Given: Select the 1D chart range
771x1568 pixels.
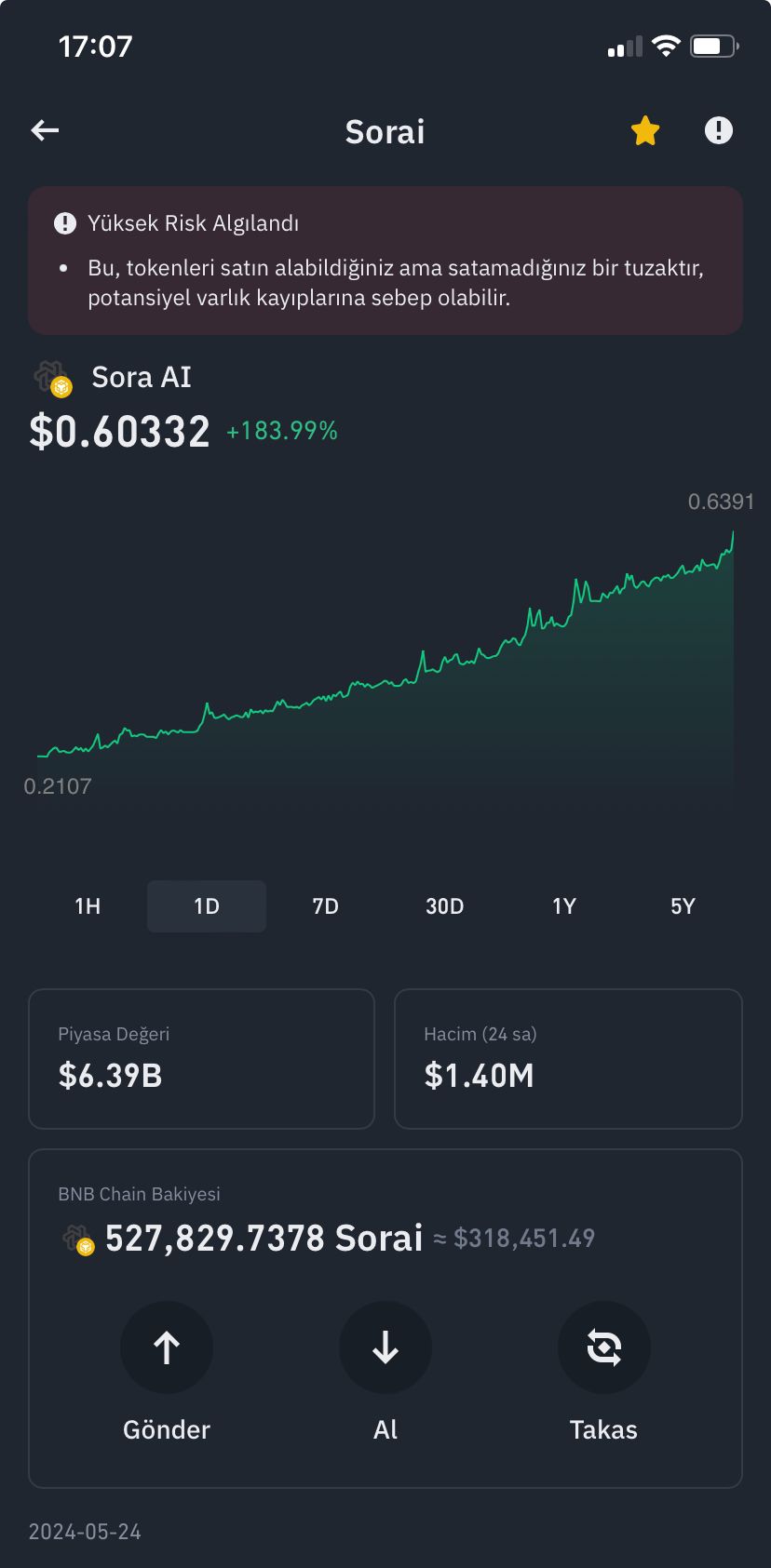Looking at the screenshot, I should 207,906.
